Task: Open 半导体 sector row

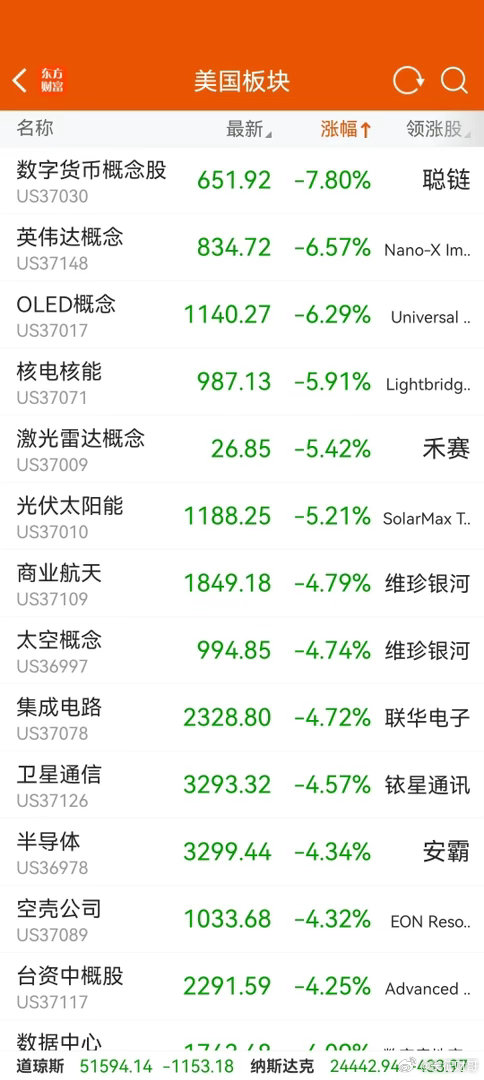Action: [x=242, y=853]
